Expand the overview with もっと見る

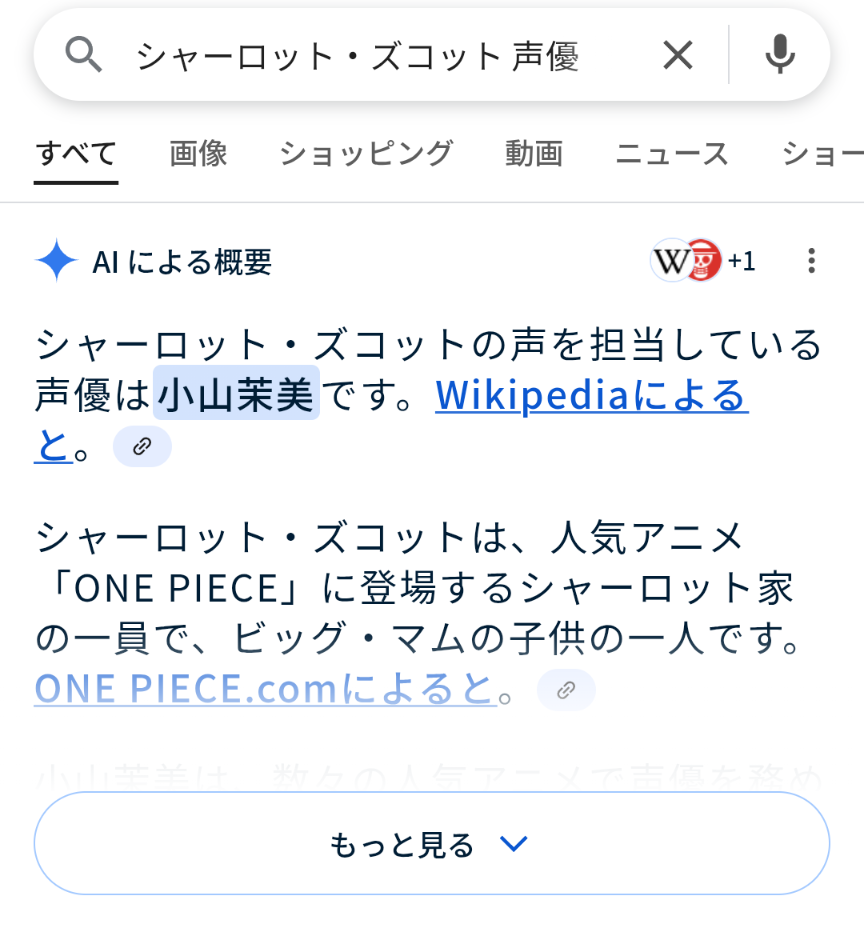coord(432,844)
